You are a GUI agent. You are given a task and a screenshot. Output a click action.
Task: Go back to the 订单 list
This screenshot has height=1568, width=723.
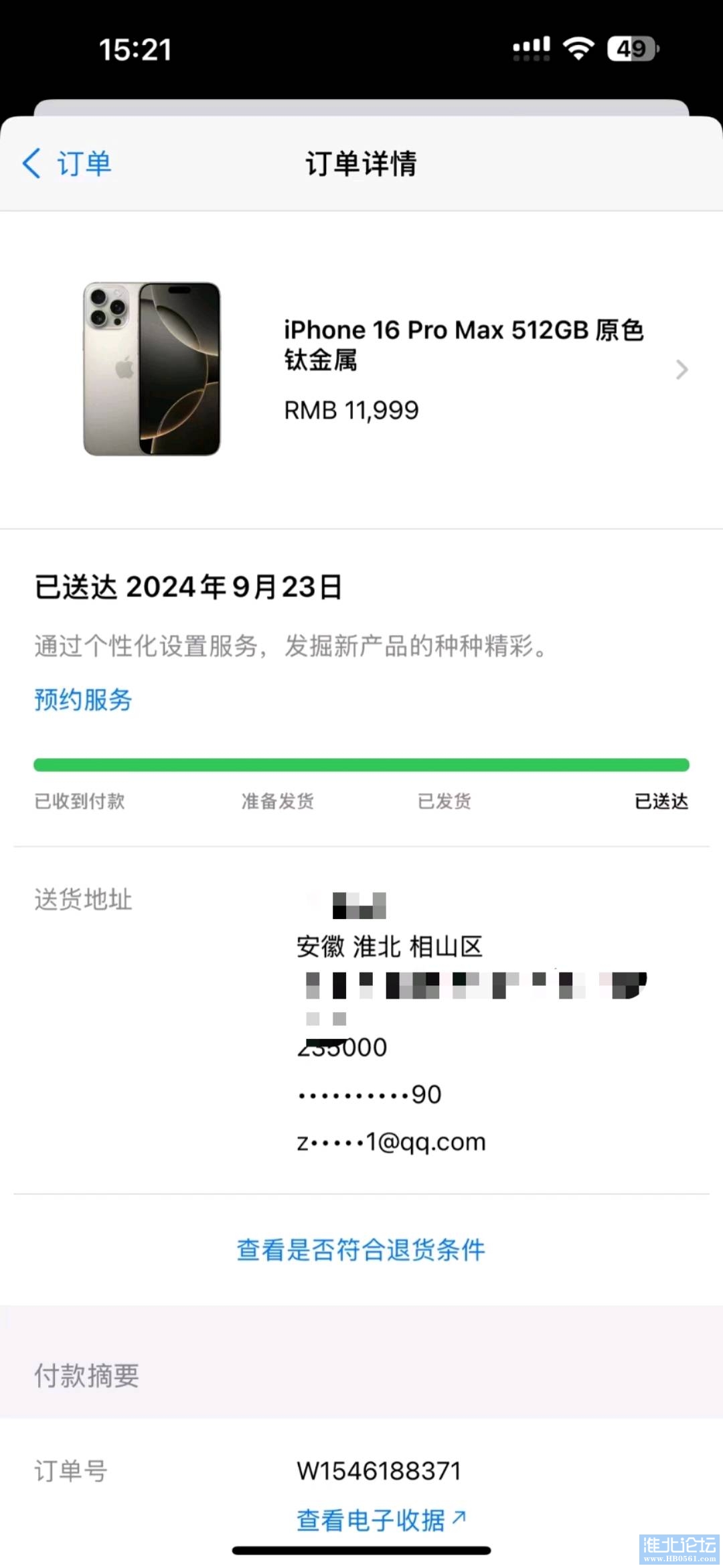67,164
